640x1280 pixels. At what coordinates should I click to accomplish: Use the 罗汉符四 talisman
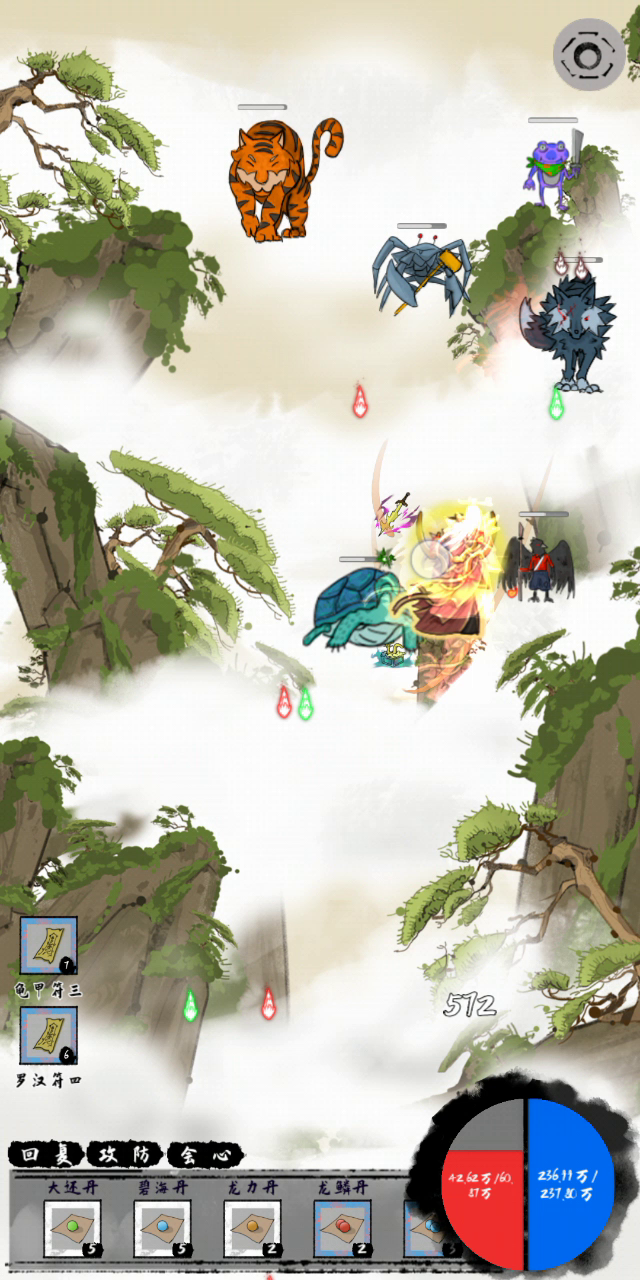pyautogui.click(x=49, y=1035)
